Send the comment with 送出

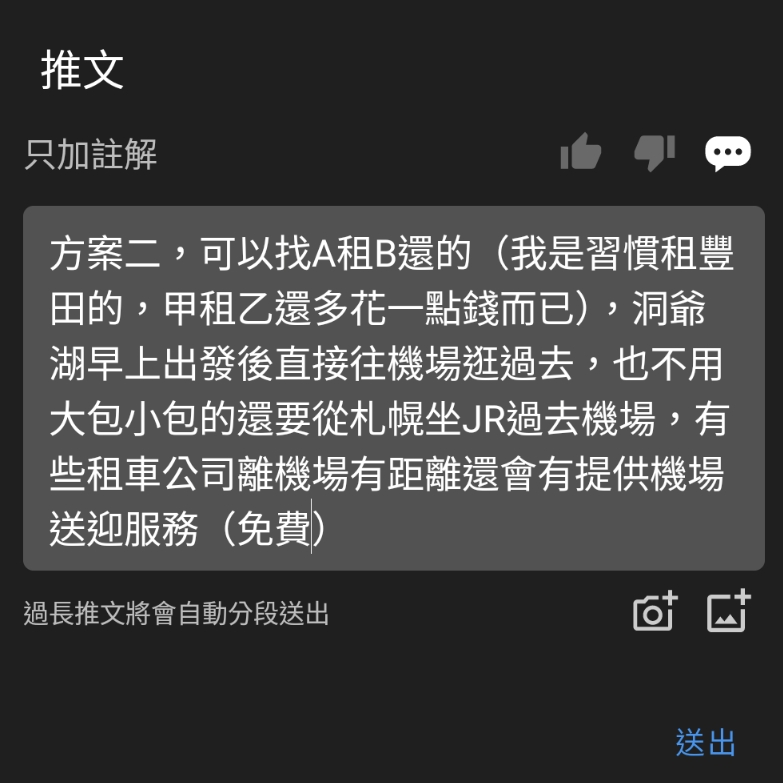coord(705,743)
